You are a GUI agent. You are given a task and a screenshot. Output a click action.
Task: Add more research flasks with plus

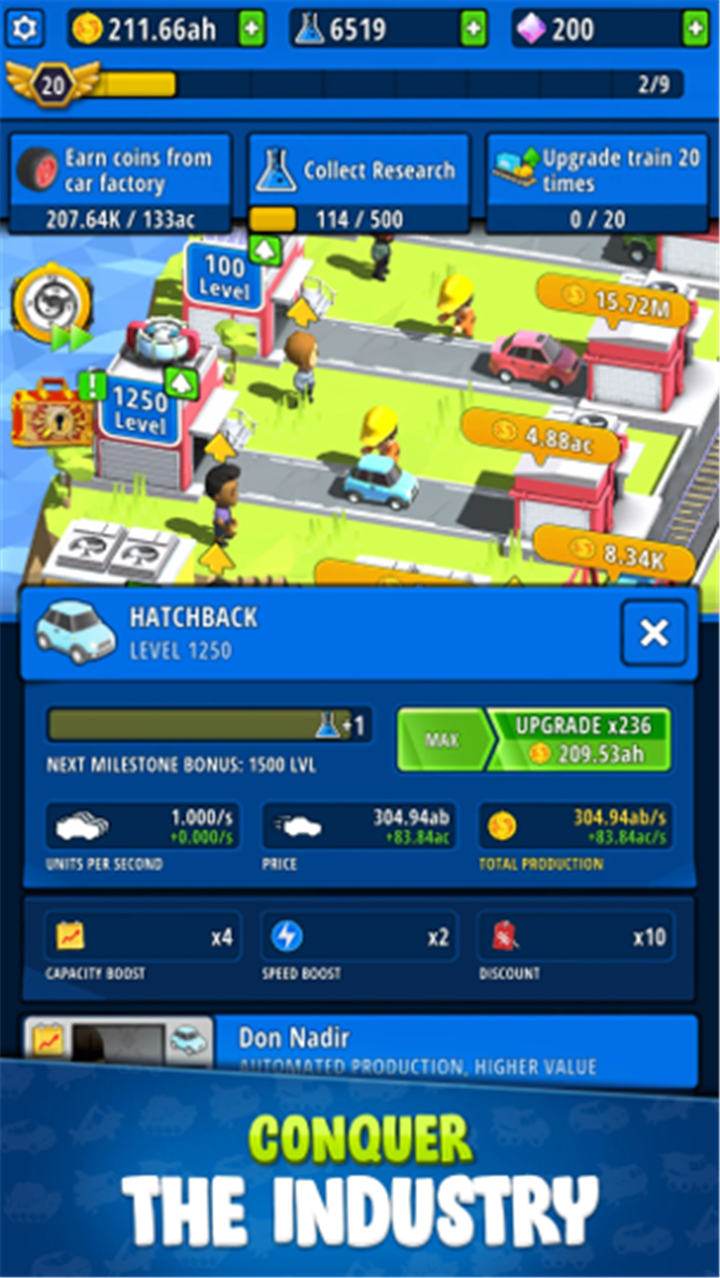click(474, 30)
